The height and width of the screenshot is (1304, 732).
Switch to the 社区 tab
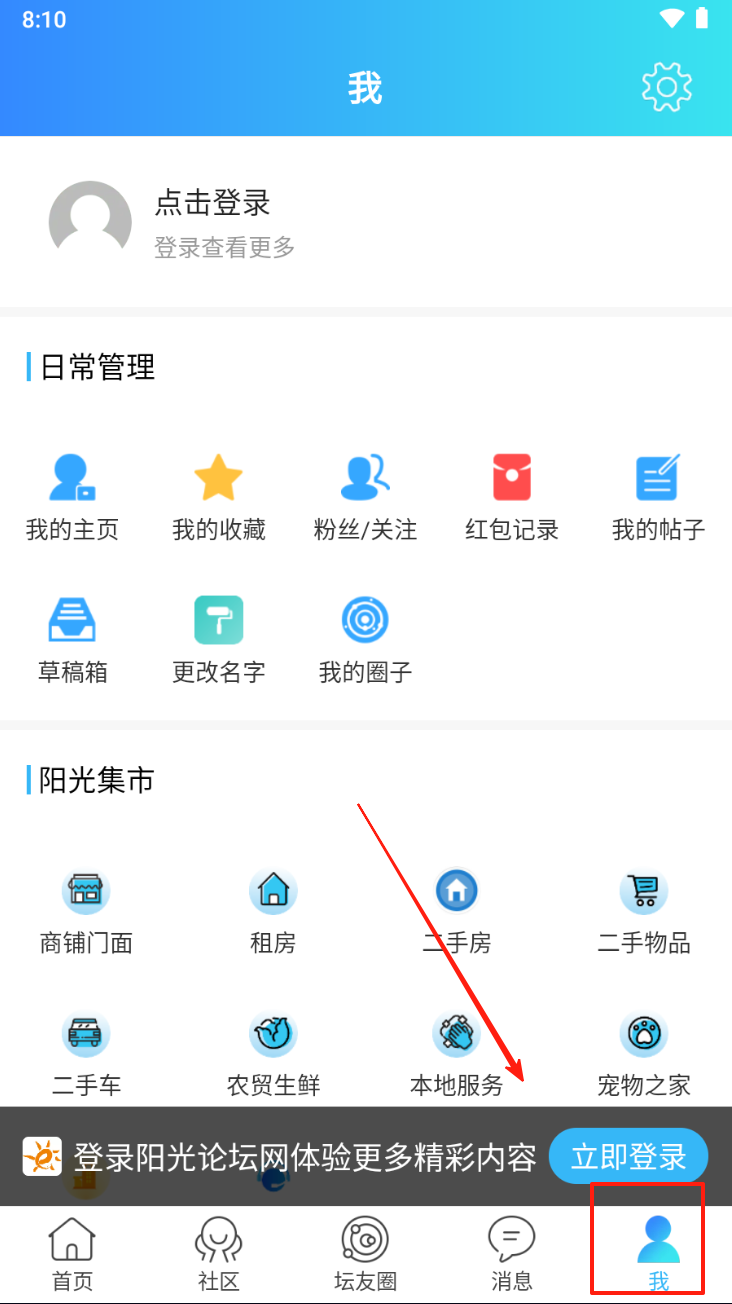(218, 1254)
